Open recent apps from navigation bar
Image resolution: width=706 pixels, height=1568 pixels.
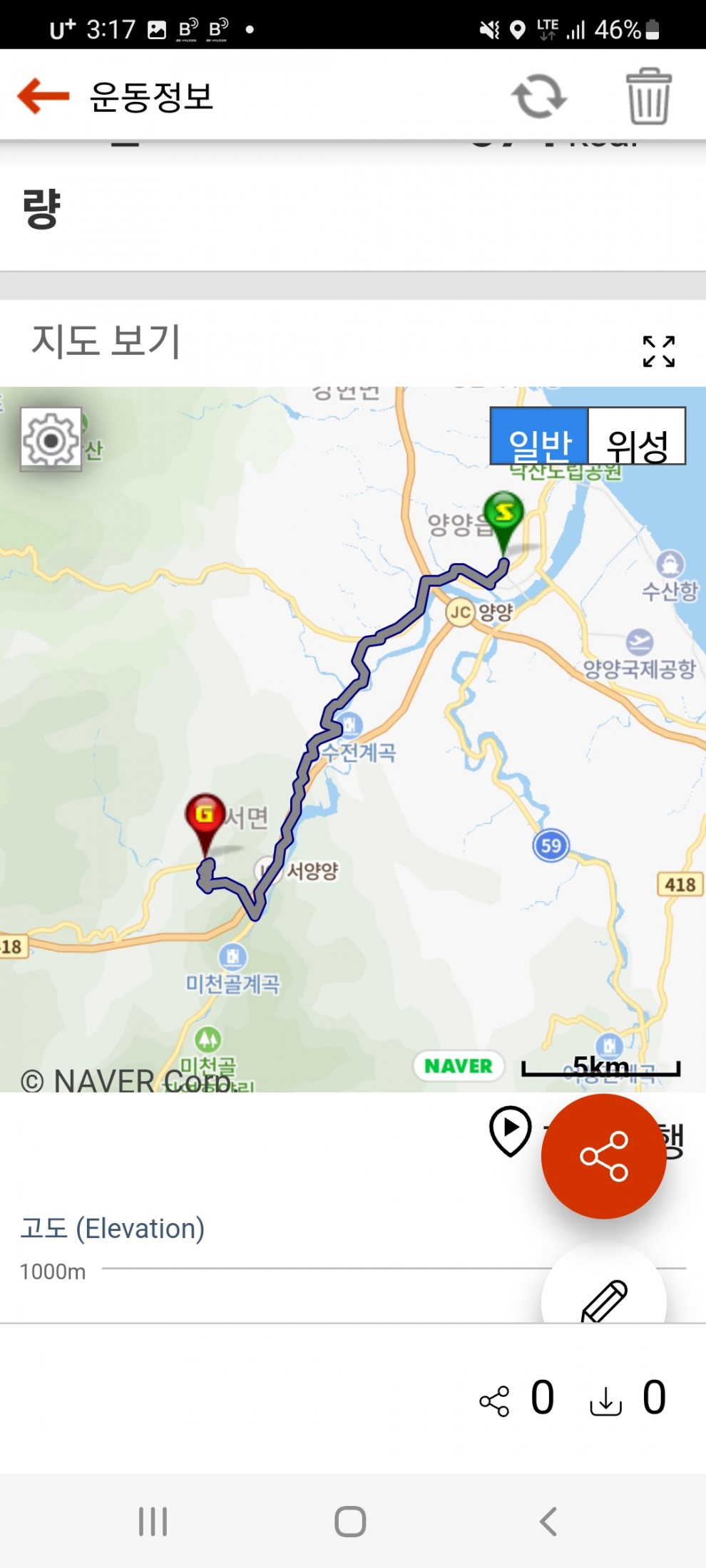153,1522
